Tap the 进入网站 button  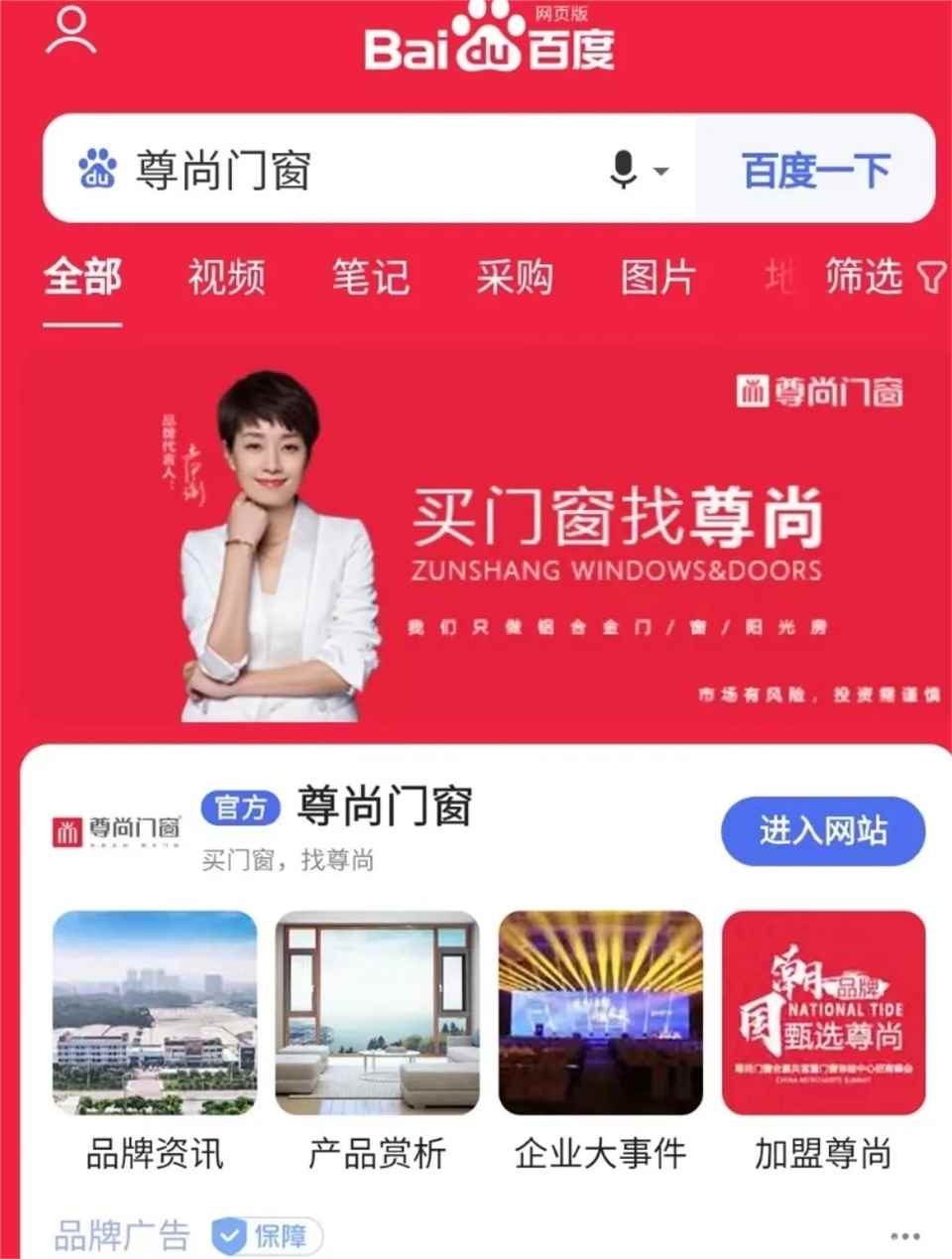(822, 830)
